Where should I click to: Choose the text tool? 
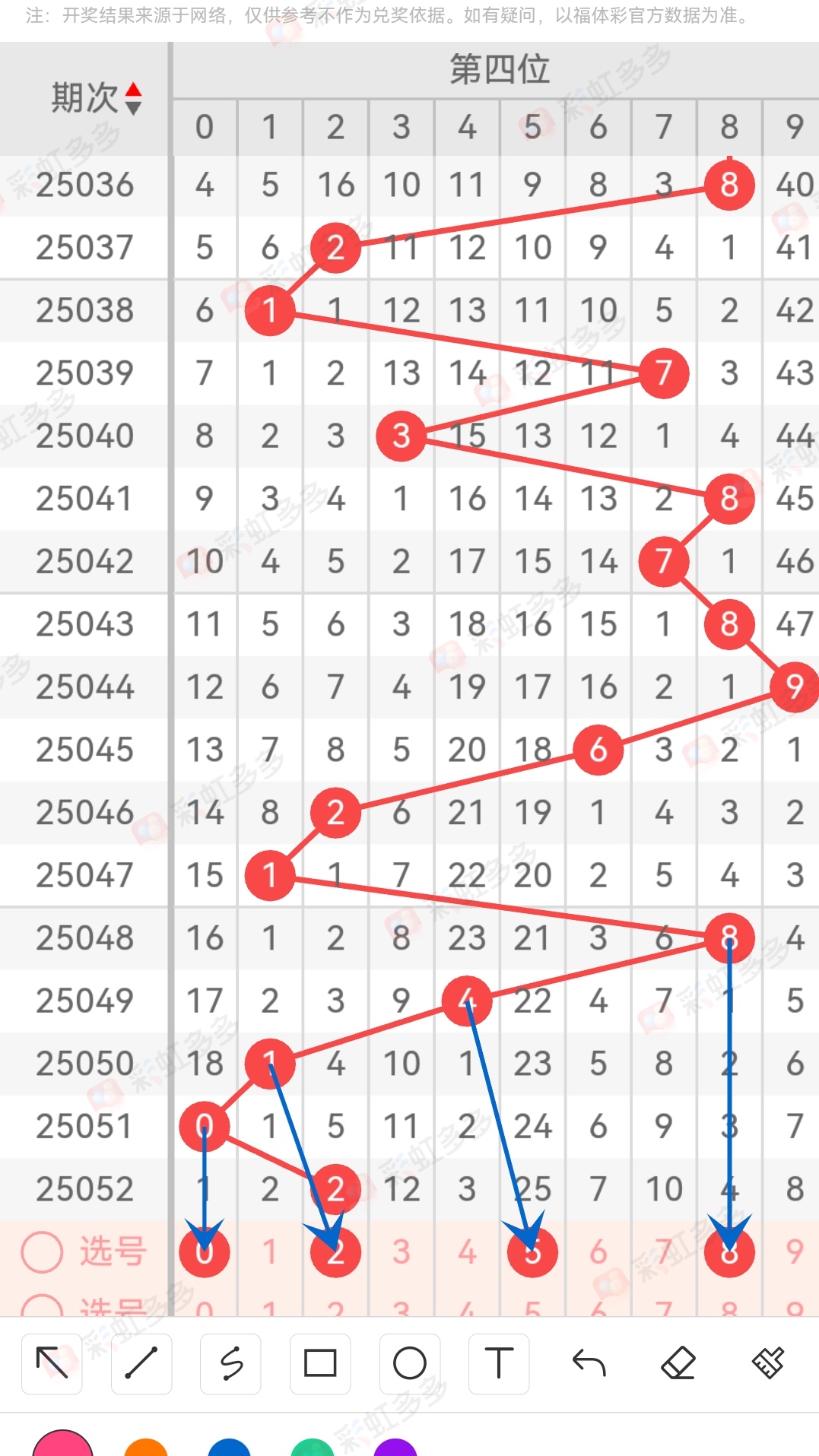(x=499, y=1363)
